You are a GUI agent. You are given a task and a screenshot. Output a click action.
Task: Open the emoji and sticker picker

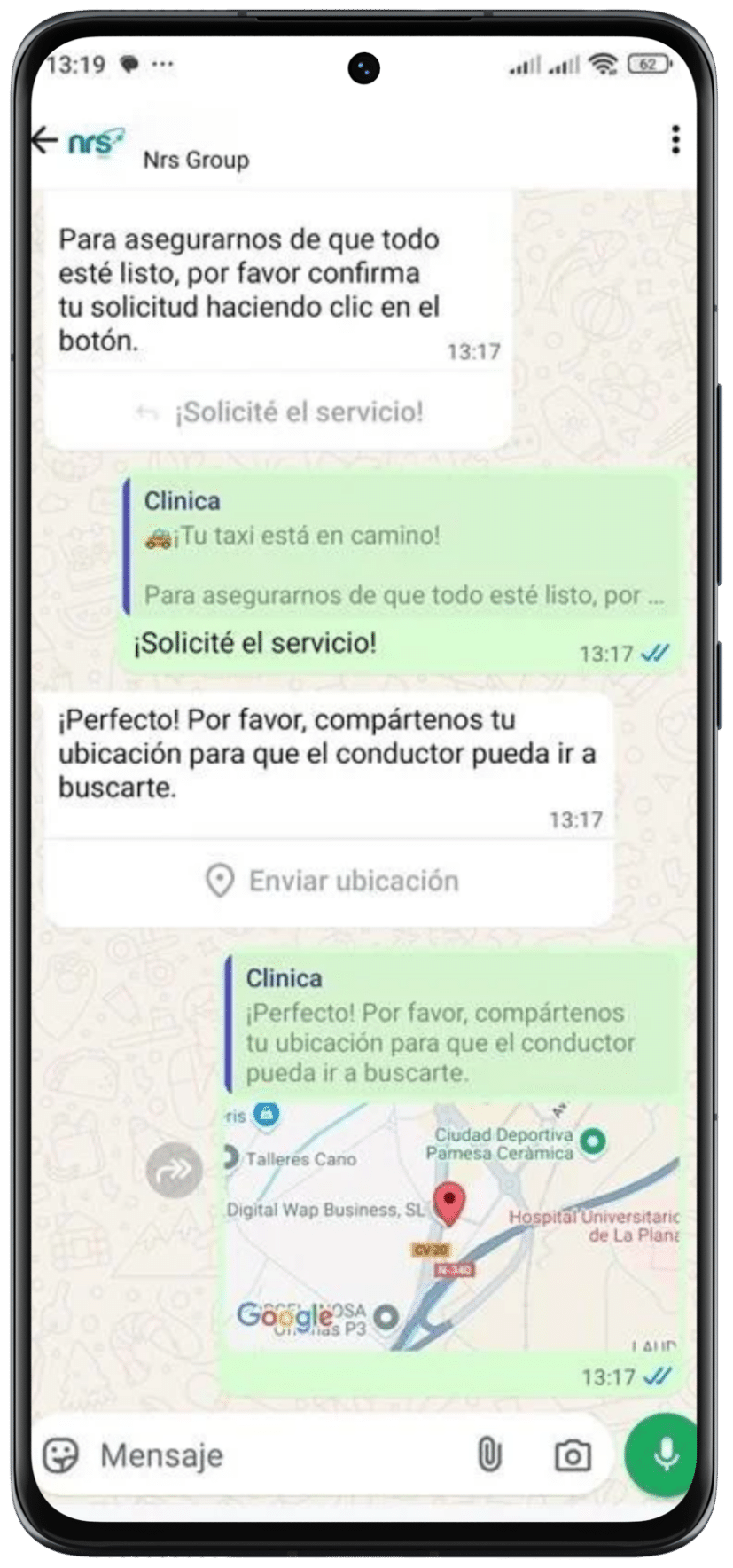[61, 1455]
